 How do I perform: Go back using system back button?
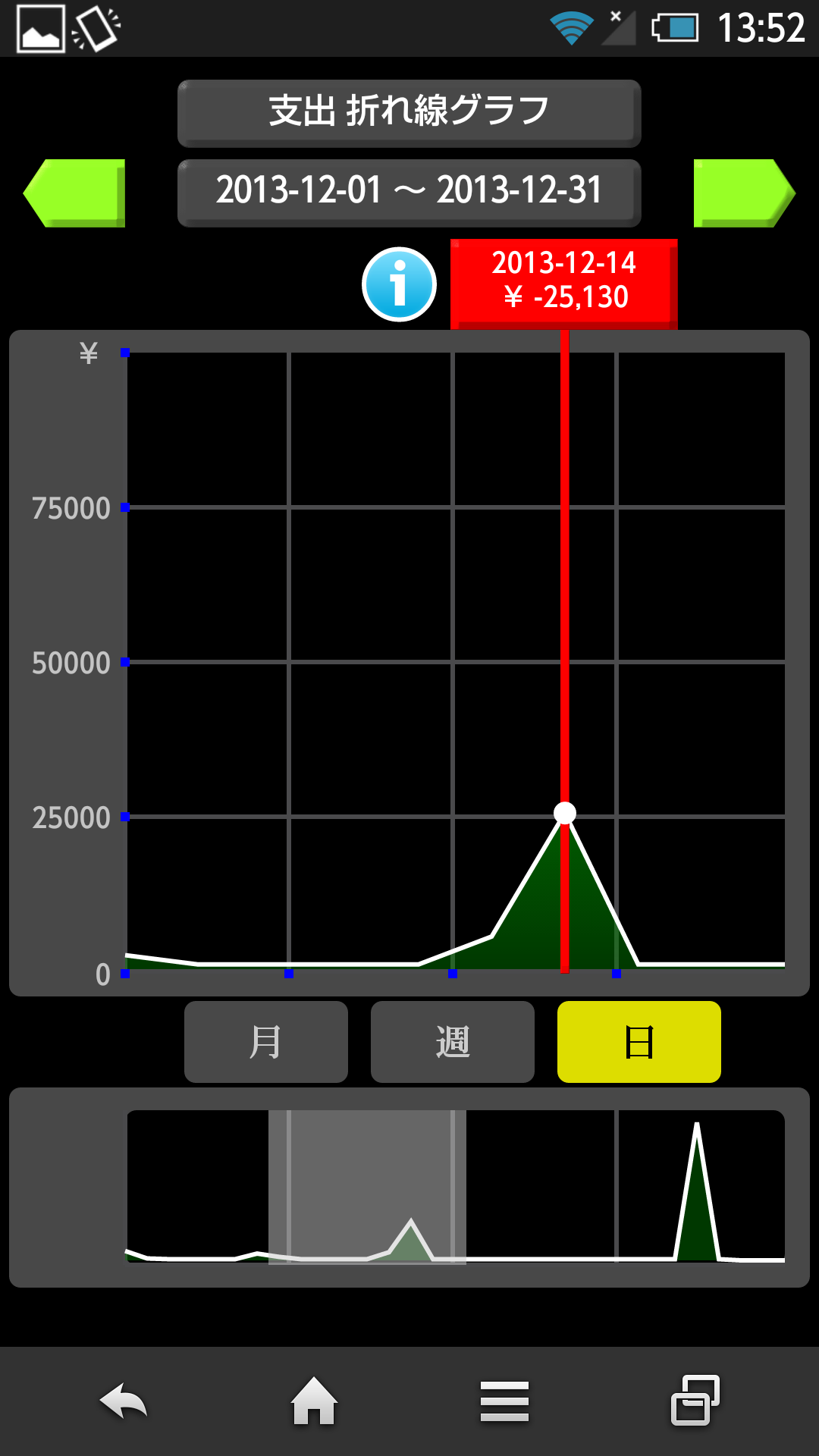(x=124, y=1401)
